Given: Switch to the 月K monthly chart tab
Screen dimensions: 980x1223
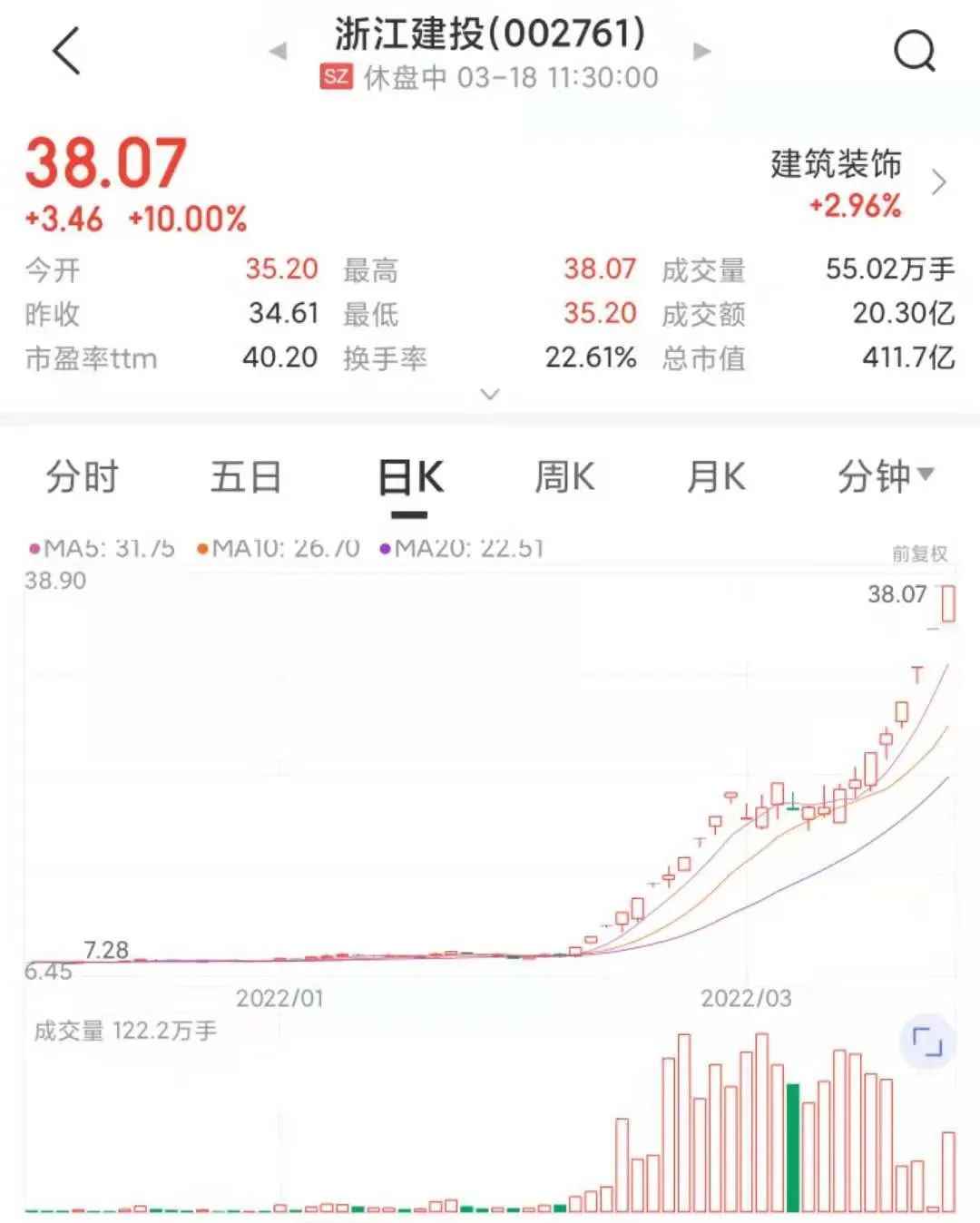Looking at the screenshot, I should [x=717, y=476].
